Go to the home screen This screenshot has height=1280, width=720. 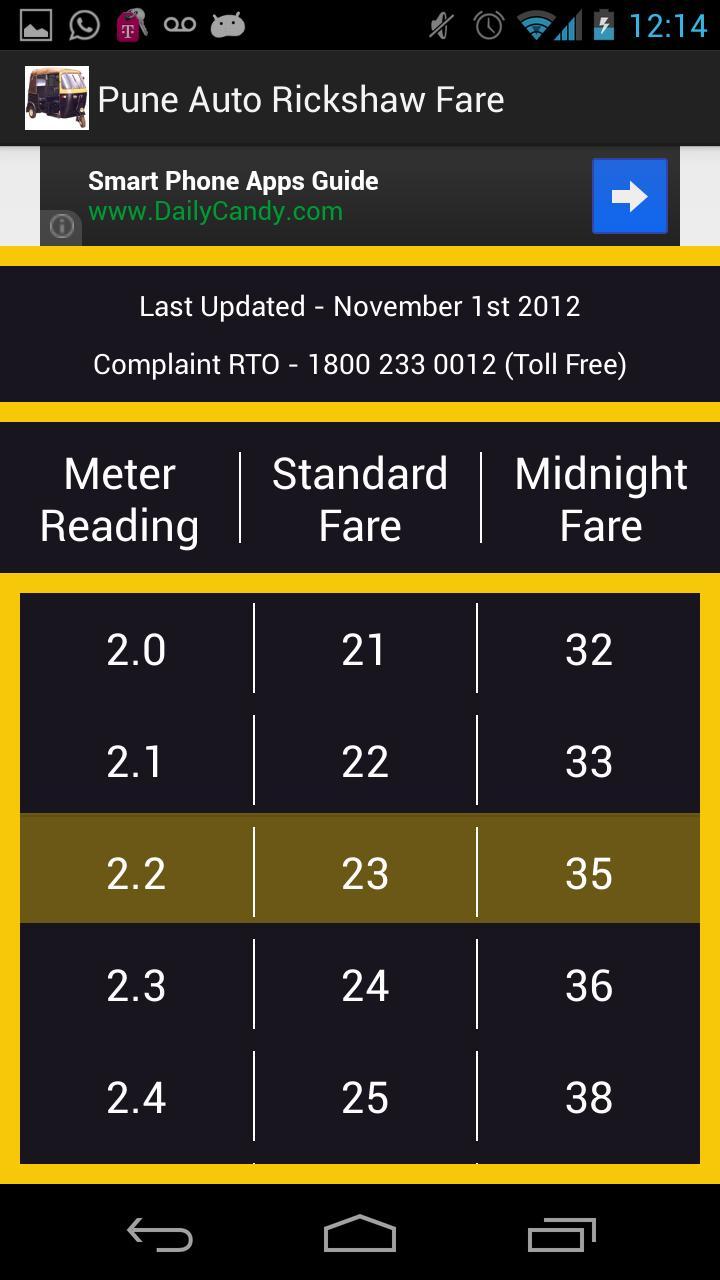coord(360,1235)
